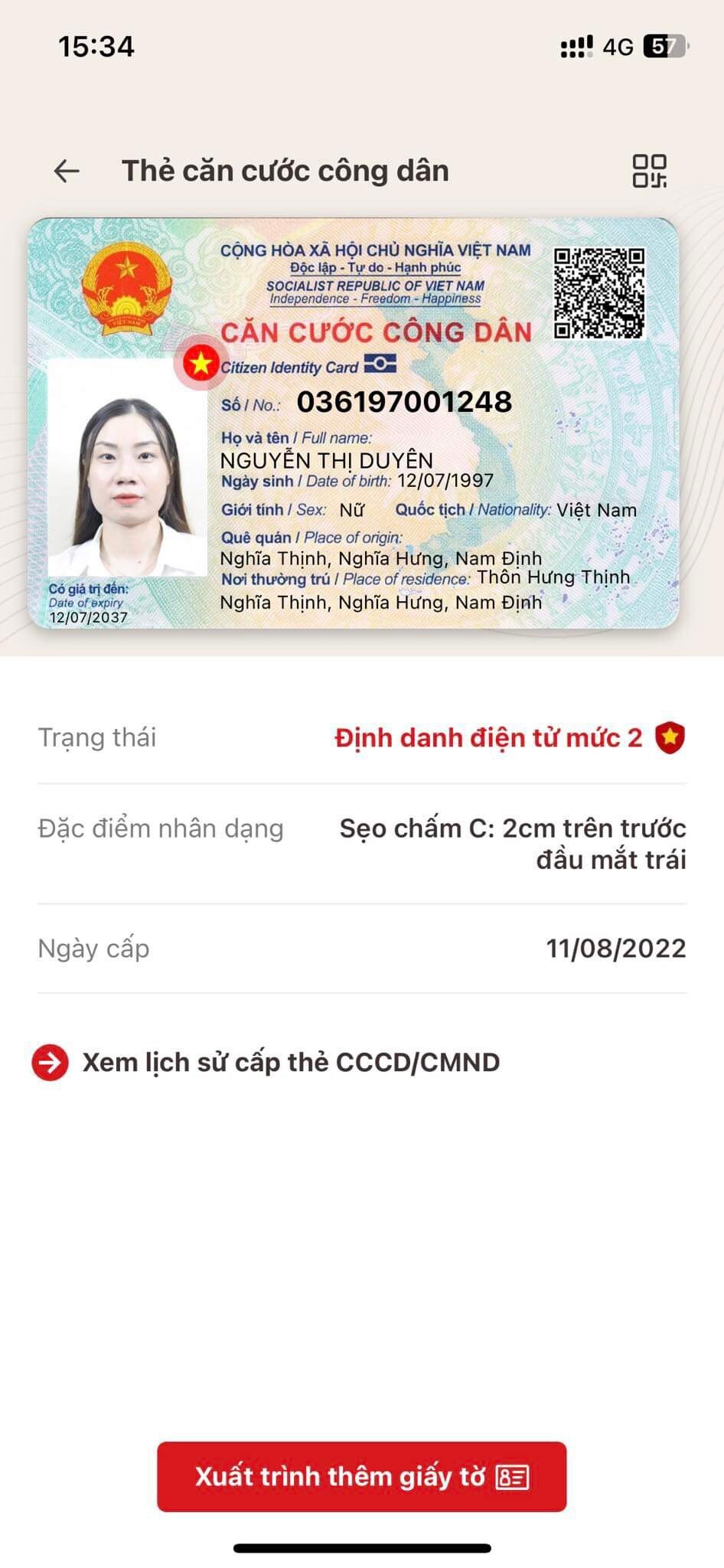Screen dimensions: 724x1568
Task: Open the citizen identity card image
Action: [354, 423]
